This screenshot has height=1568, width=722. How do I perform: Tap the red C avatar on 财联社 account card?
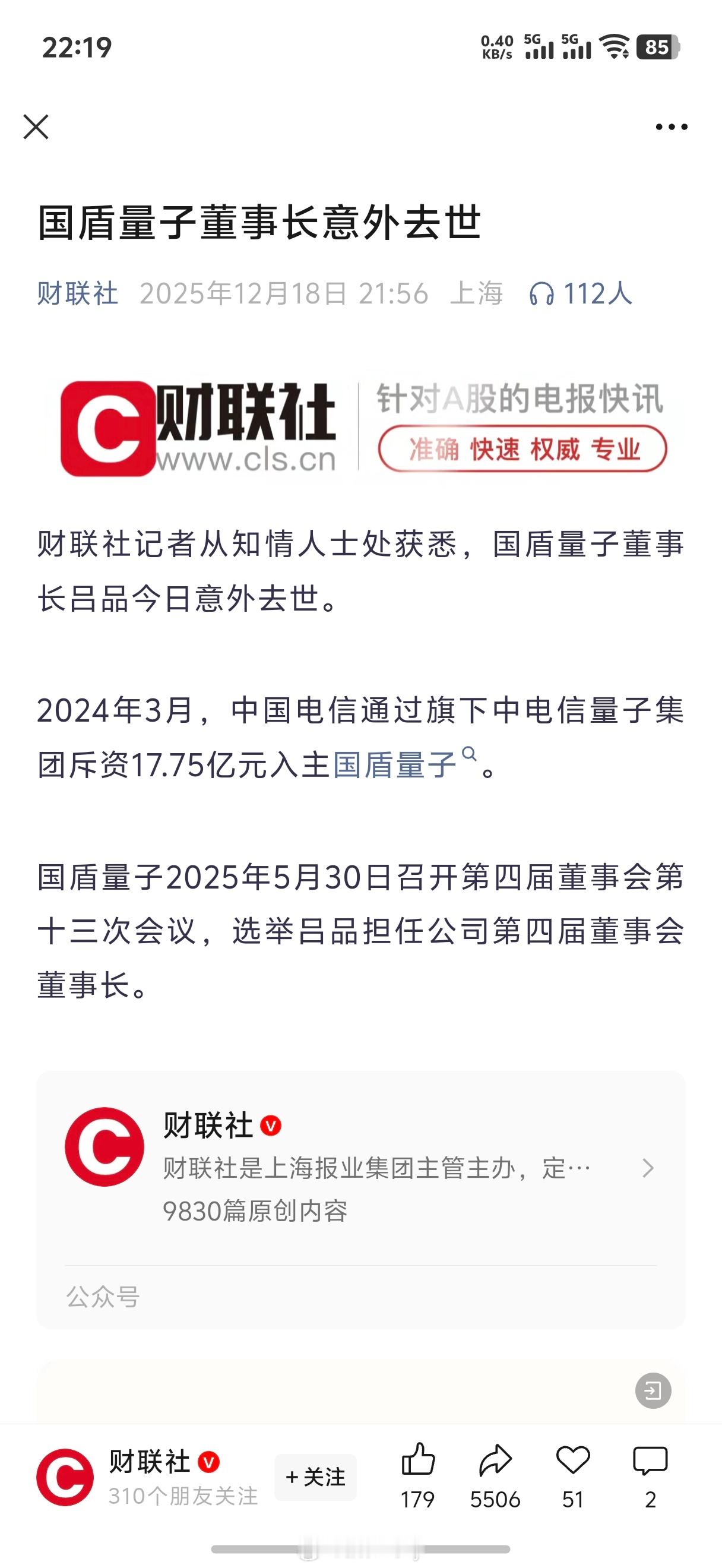pyautogui.click(x=105, y=1145)
